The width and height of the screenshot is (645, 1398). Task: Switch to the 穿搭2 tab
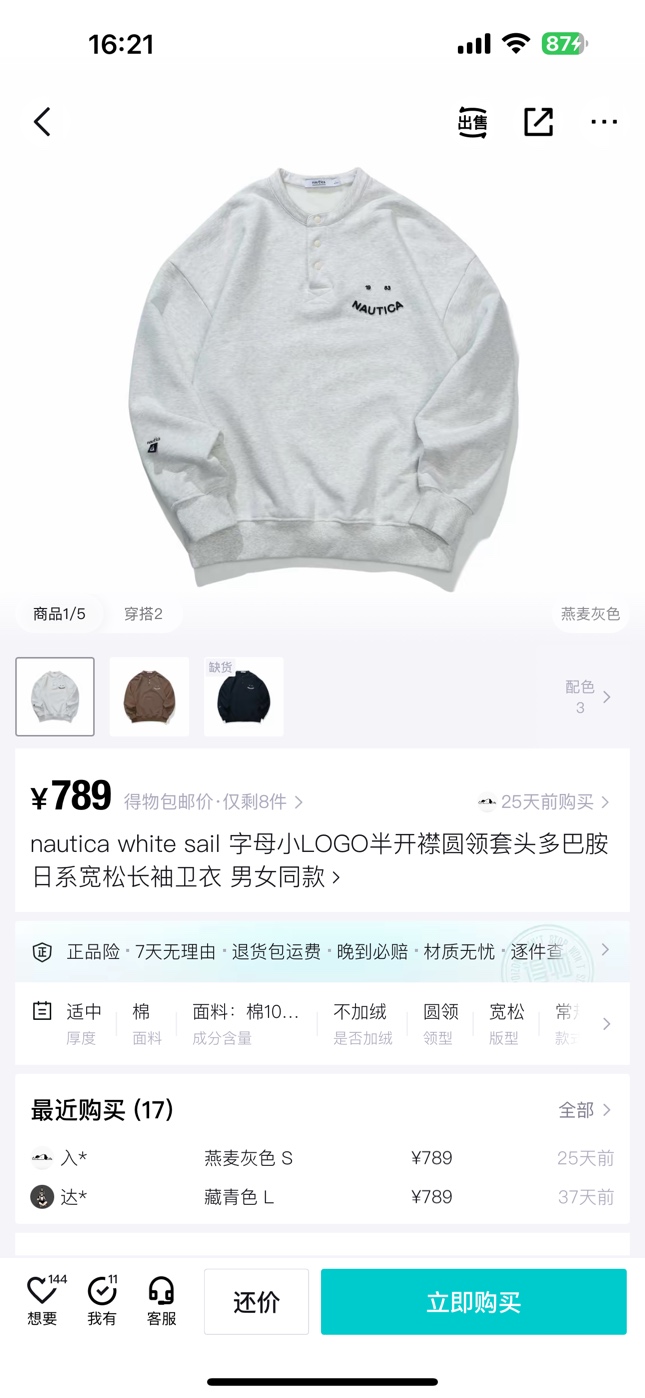pos(143,614)
